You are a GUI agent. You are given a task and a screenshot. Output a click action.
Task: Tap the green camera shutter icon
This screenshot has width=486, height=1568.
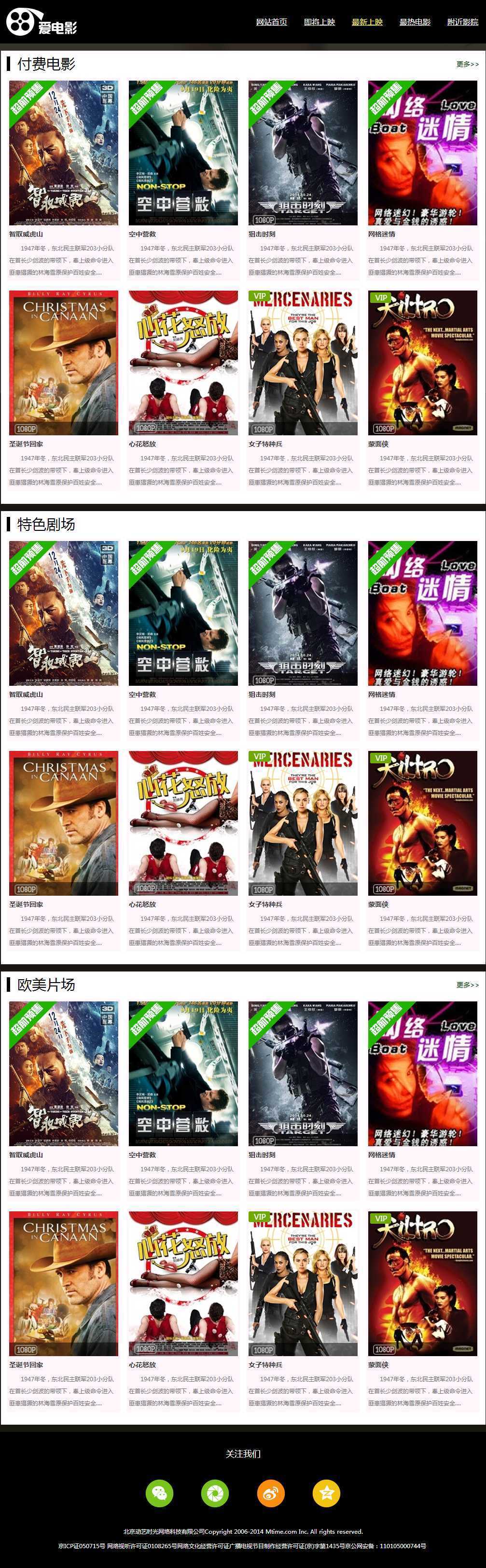[x=215, y=1493]
